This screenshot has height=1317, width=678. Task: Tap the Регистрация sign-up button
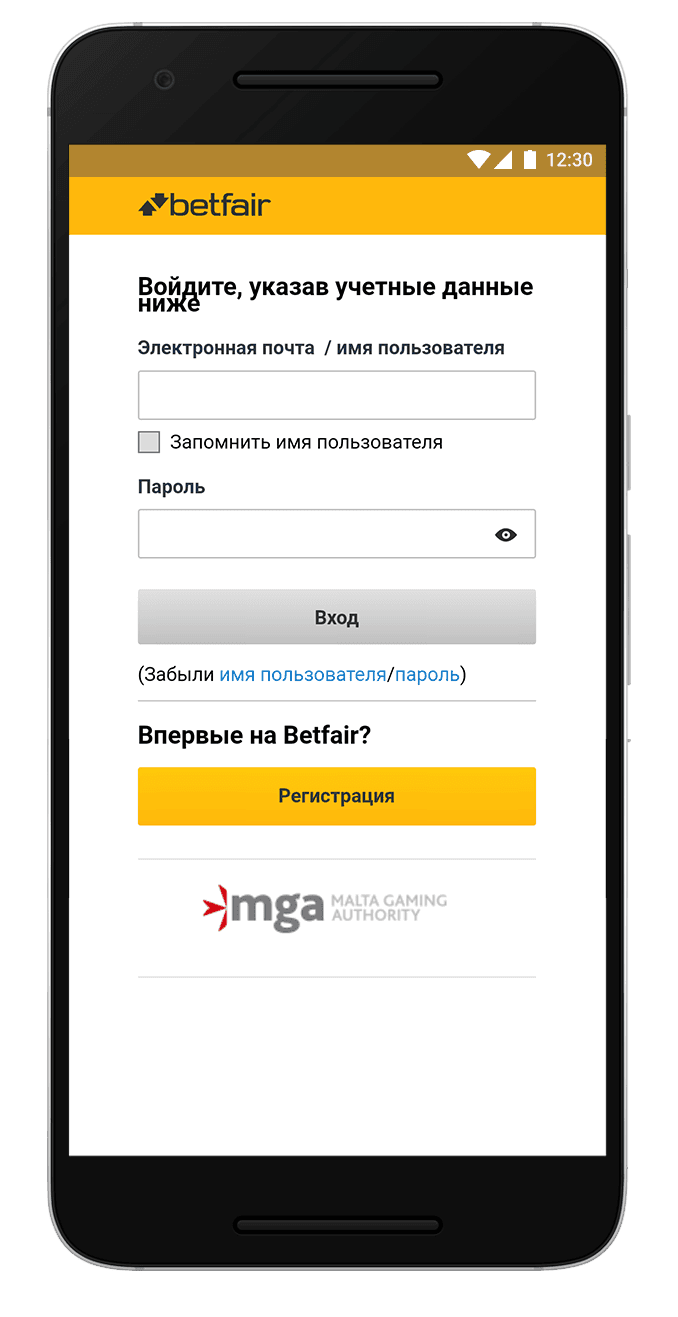click(x=336, y=796)
